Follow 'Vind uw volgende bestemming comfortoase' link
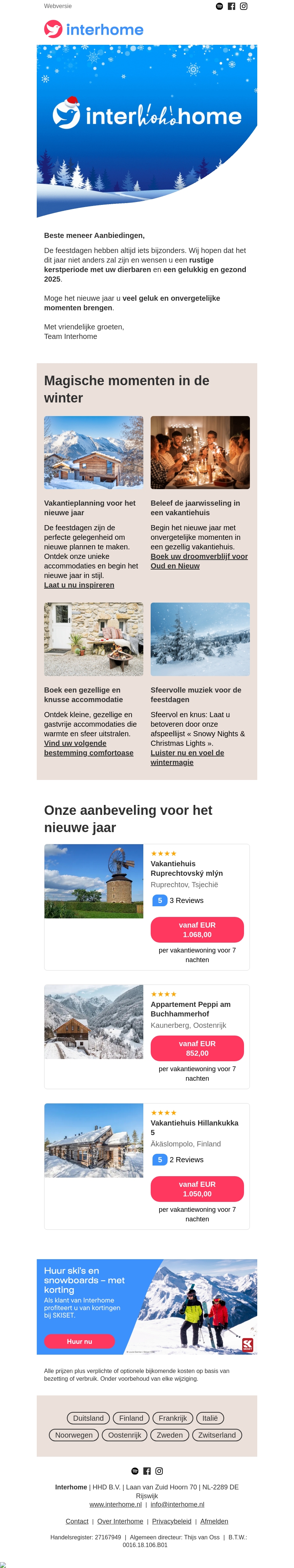Viewport: 294px width, 1568px height. (88, 748)
